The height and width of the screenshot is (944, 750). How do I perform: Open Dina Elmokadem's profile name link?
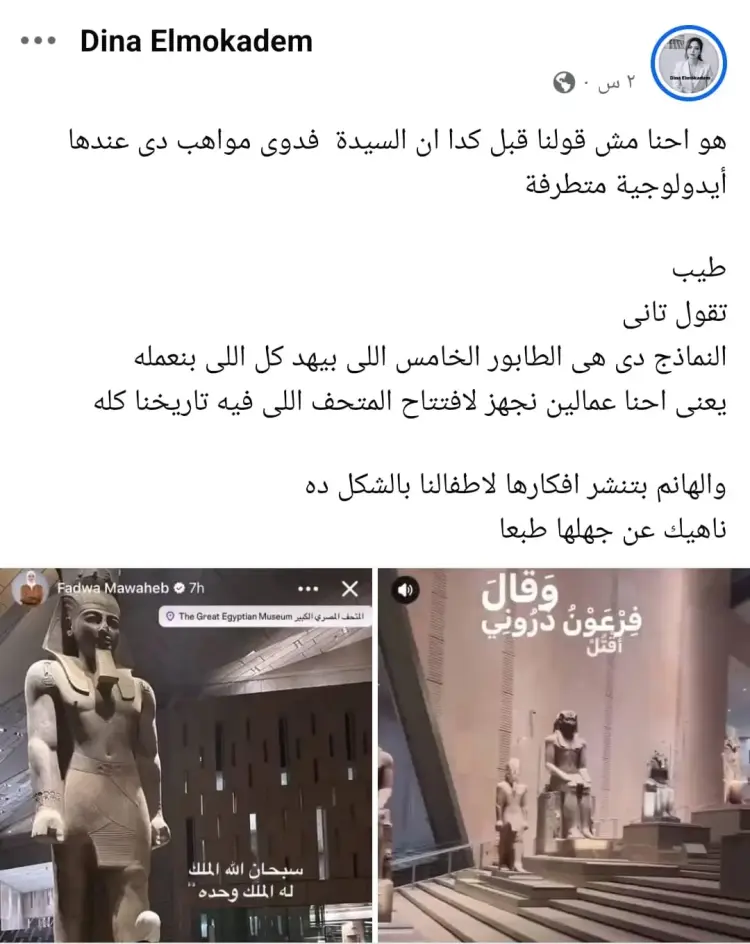(x=196, y=41)
